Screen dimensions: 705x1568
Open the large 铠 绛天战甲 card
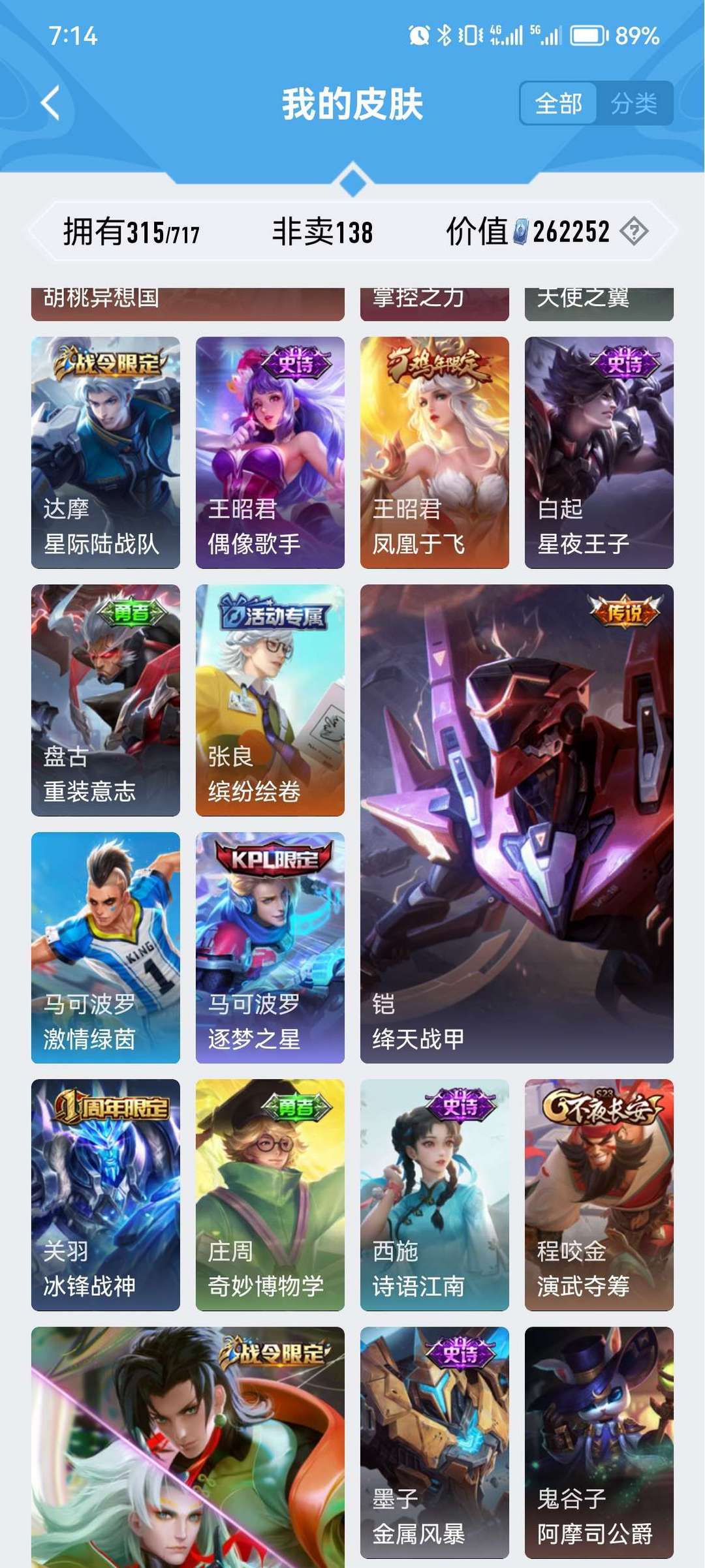(517, 824)
